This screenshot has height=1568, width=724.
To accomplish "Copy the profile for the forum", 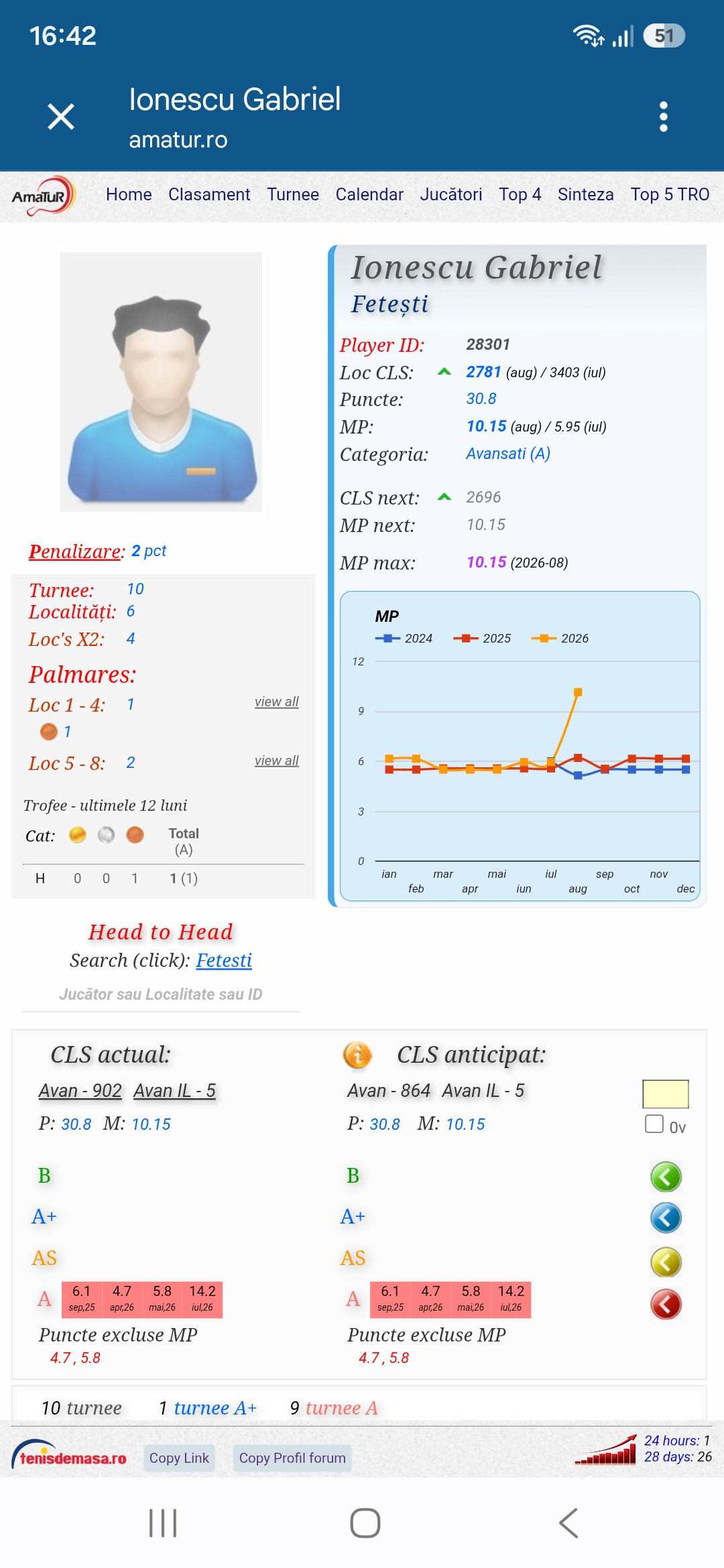I will 292,1458.
